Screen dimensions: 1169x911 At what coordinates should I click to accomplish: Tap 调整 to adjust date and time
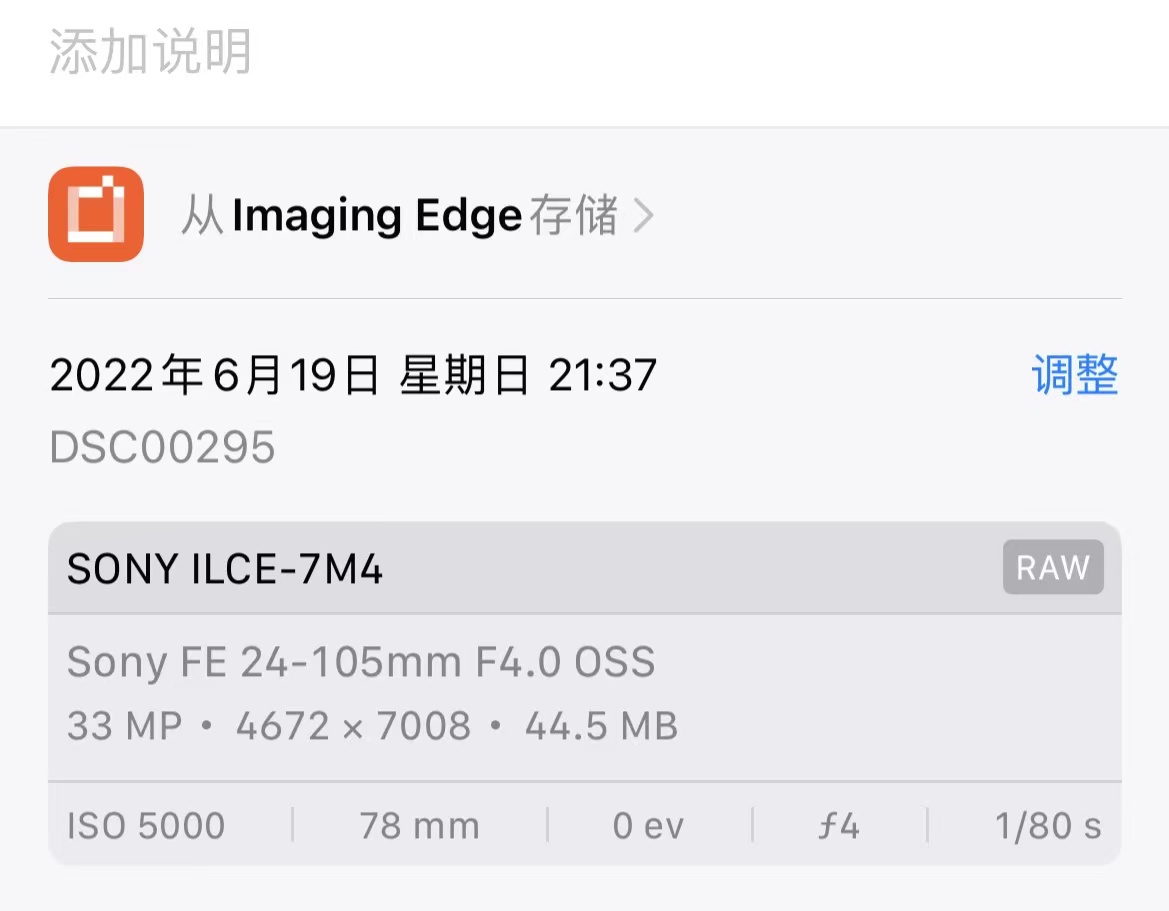(1074, 376)
